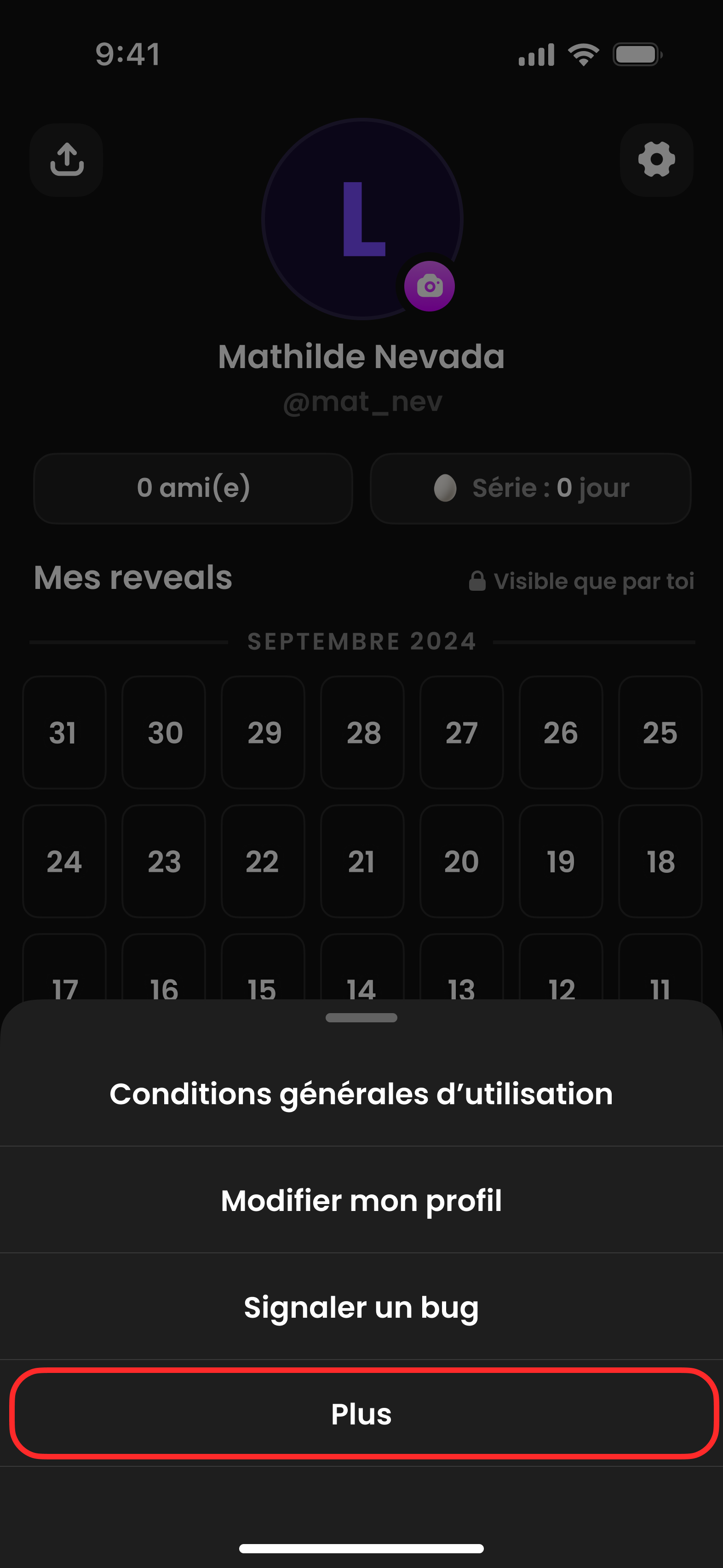
Task: Open the 0 ami(e) friends list
Action: coord(193,488)
